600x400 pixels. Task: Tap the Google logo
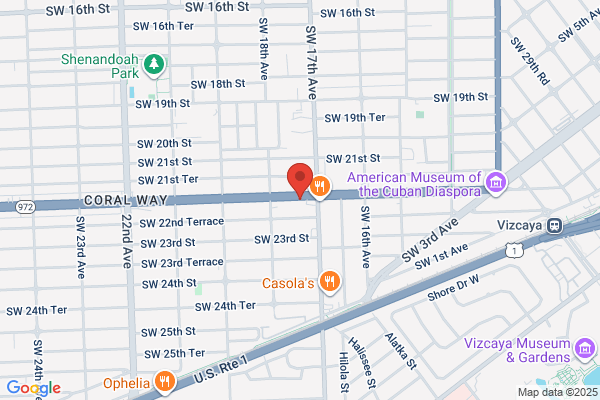click(34, 388)
